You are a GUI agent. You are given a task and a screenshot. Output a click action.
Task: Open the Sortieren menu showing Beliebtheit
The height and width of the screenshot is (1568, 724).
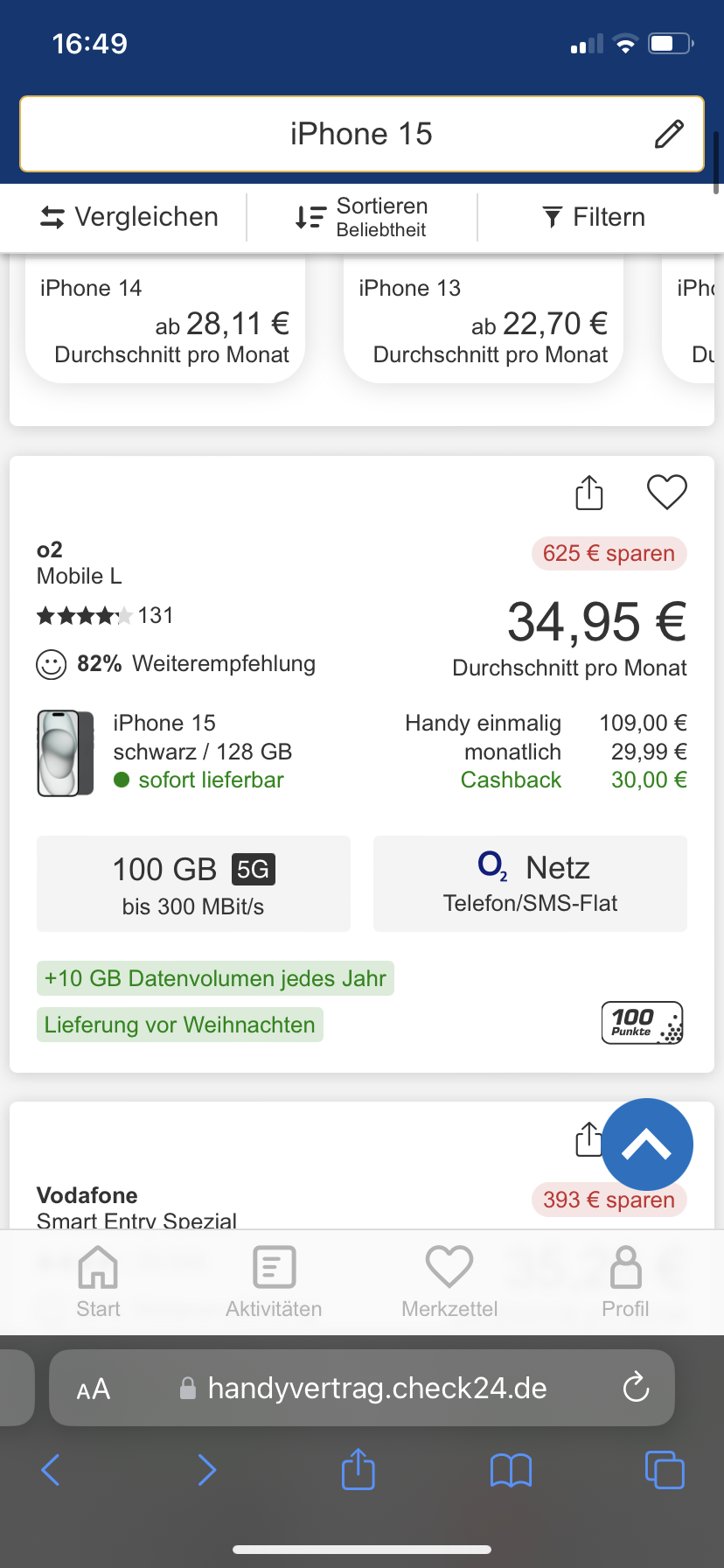(x=362, y=216)
